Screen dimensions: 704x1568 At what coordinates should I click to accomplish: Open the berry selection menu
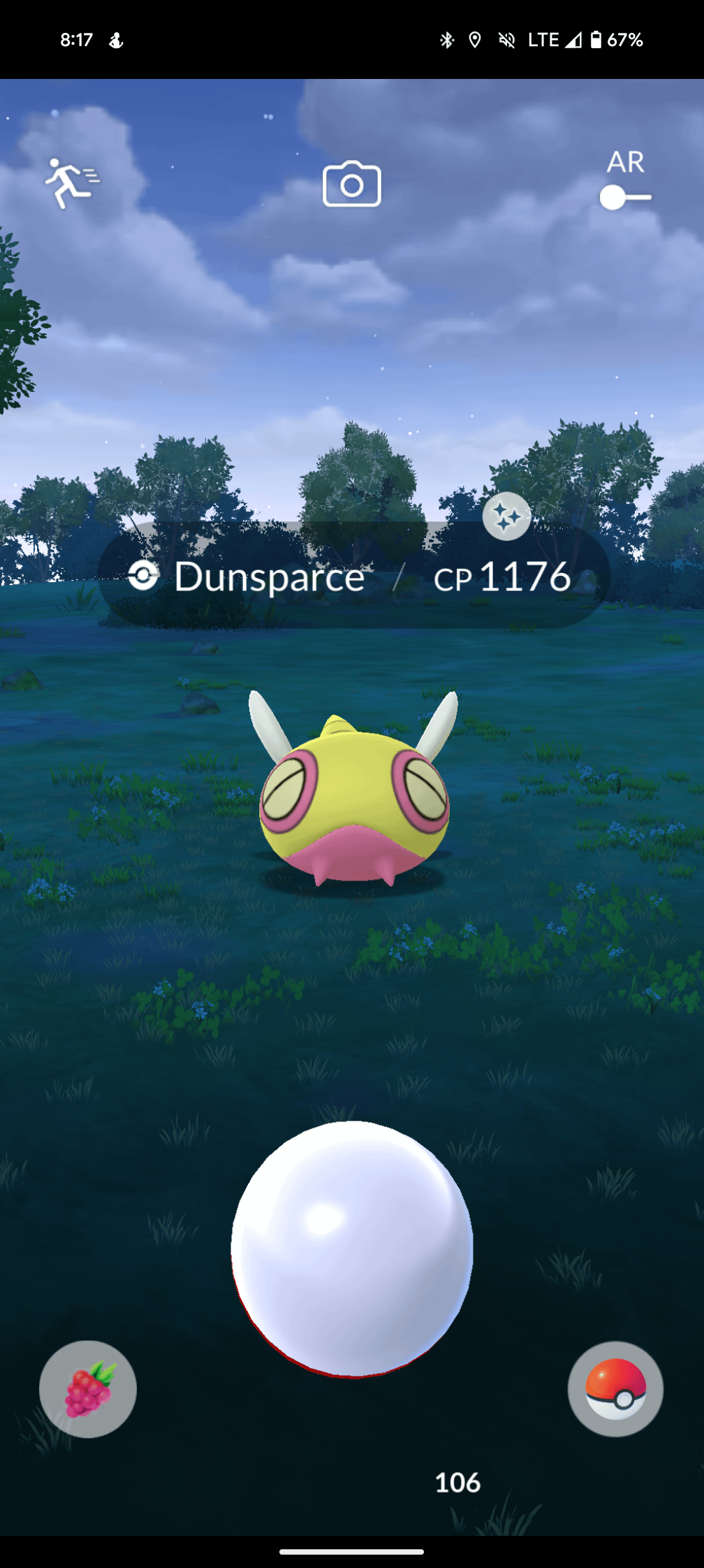pos(88,1388)
